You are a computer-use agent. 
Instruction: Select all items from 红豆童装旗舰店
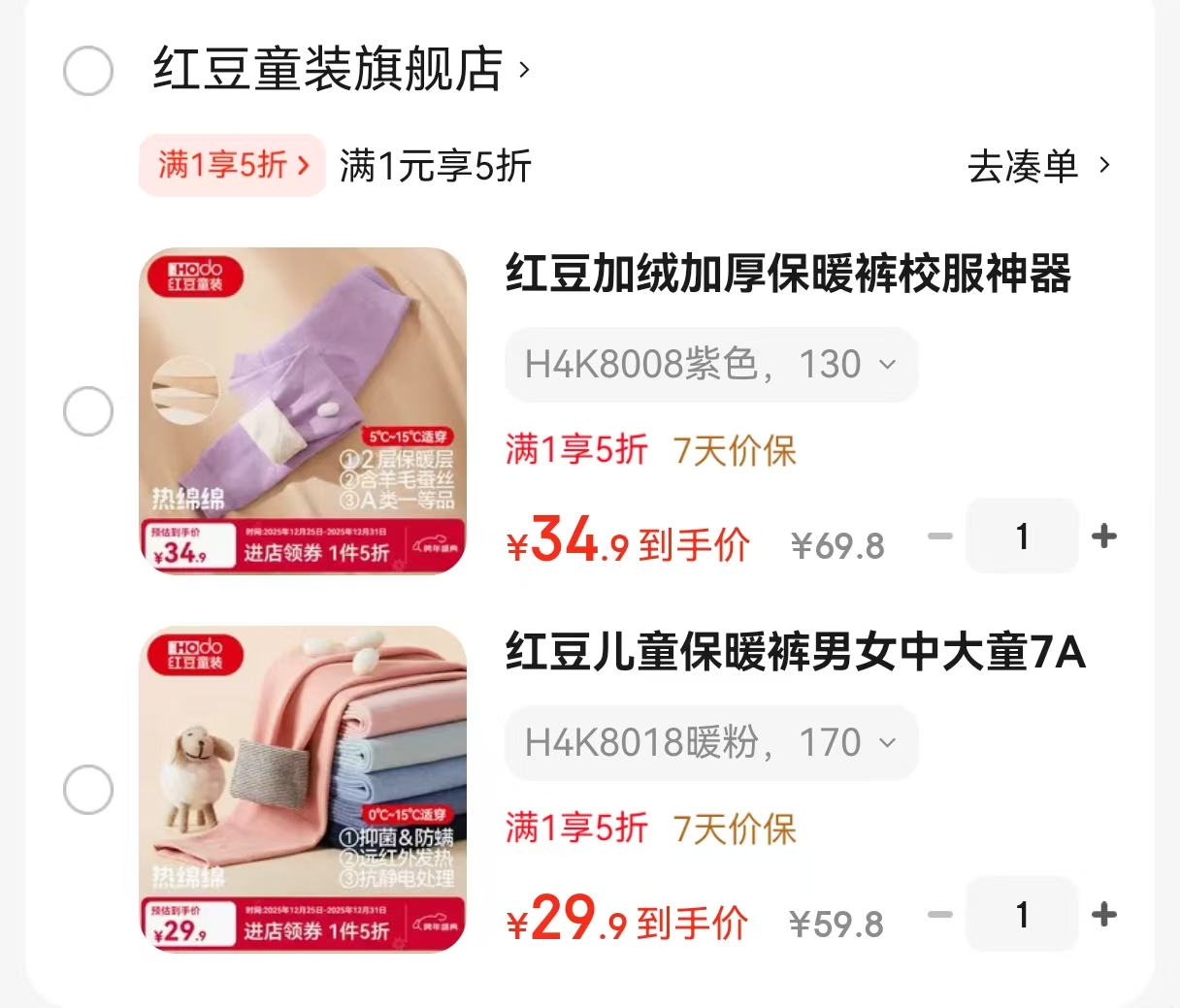coord(88,71)
